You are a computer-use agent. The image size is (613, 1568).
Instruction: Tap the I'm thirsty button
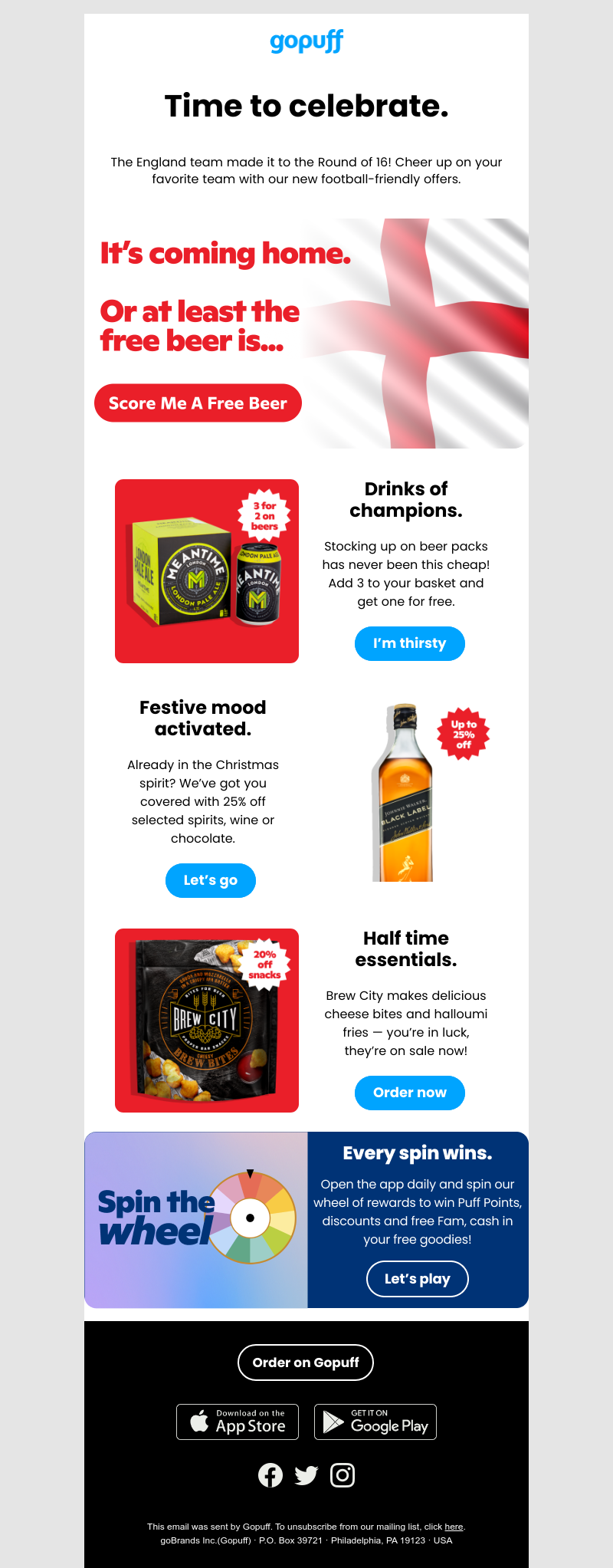tap(409, 643)
